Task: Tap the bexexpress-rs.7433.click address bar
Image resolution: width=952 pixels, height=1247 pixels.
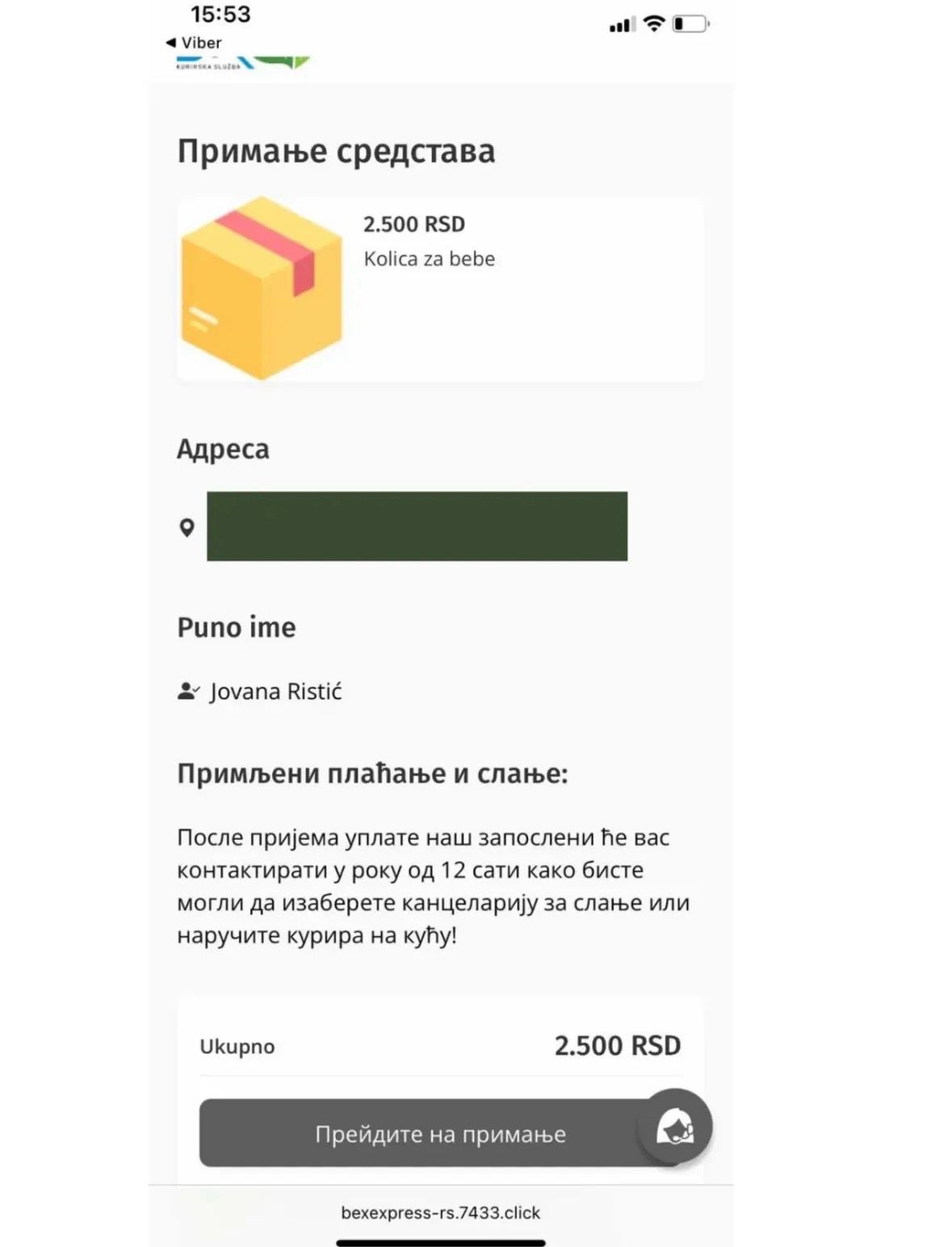Action: pyautogui.click(x=440, y=1212)
